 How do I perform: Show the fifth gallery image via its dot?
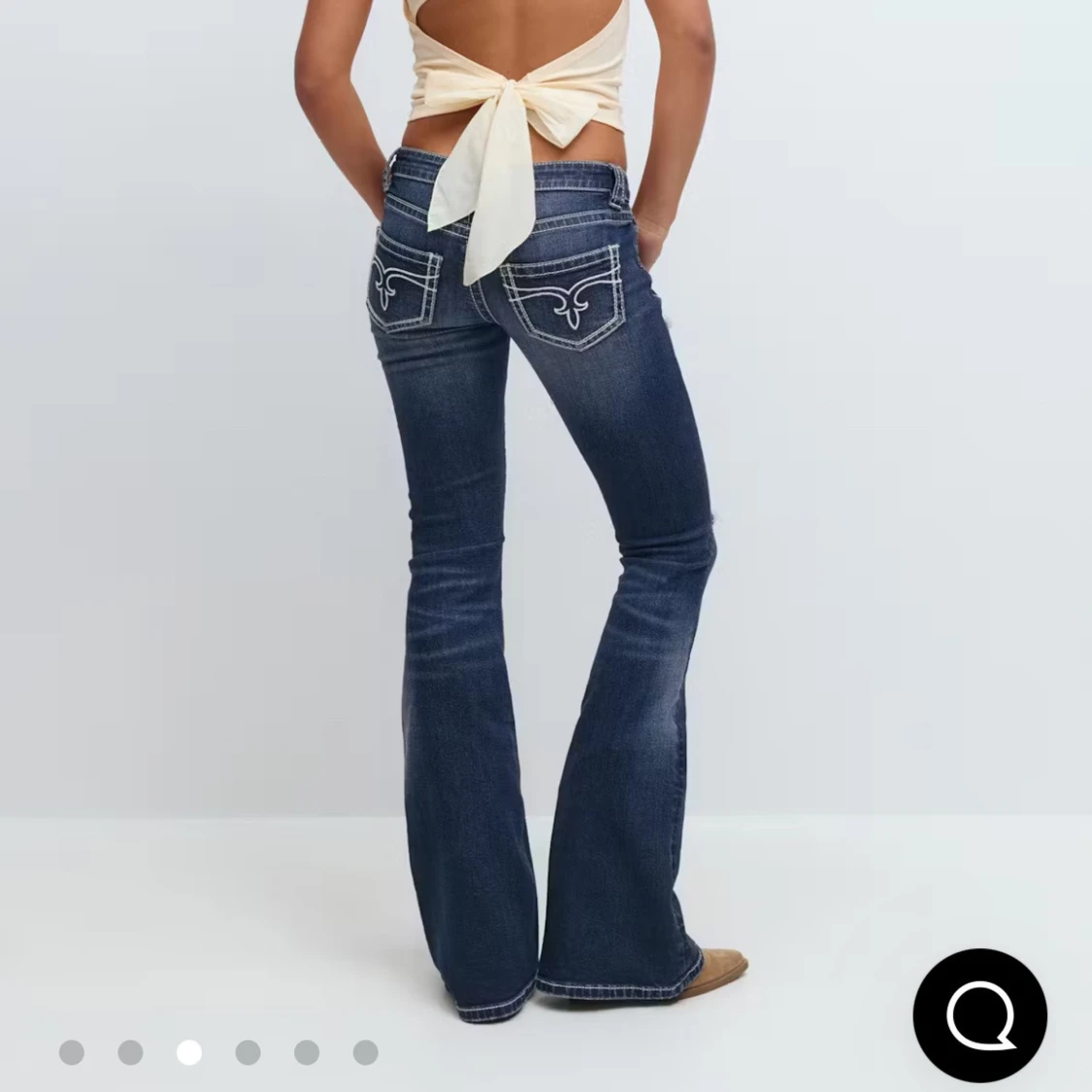[307, 1052]
